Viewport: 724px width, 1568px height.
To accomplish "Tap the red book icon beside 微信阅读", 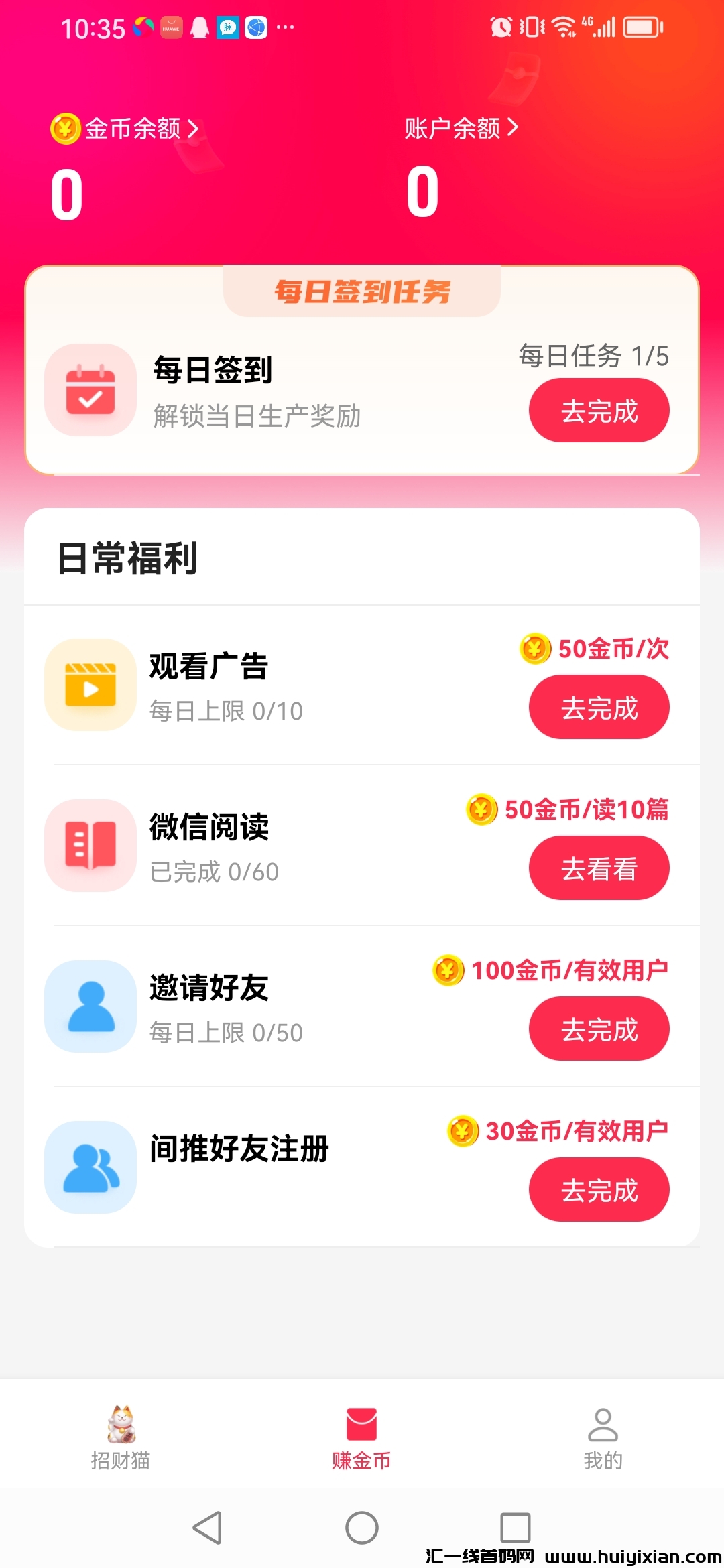I will pyautogui.click(x=90, y=846).
